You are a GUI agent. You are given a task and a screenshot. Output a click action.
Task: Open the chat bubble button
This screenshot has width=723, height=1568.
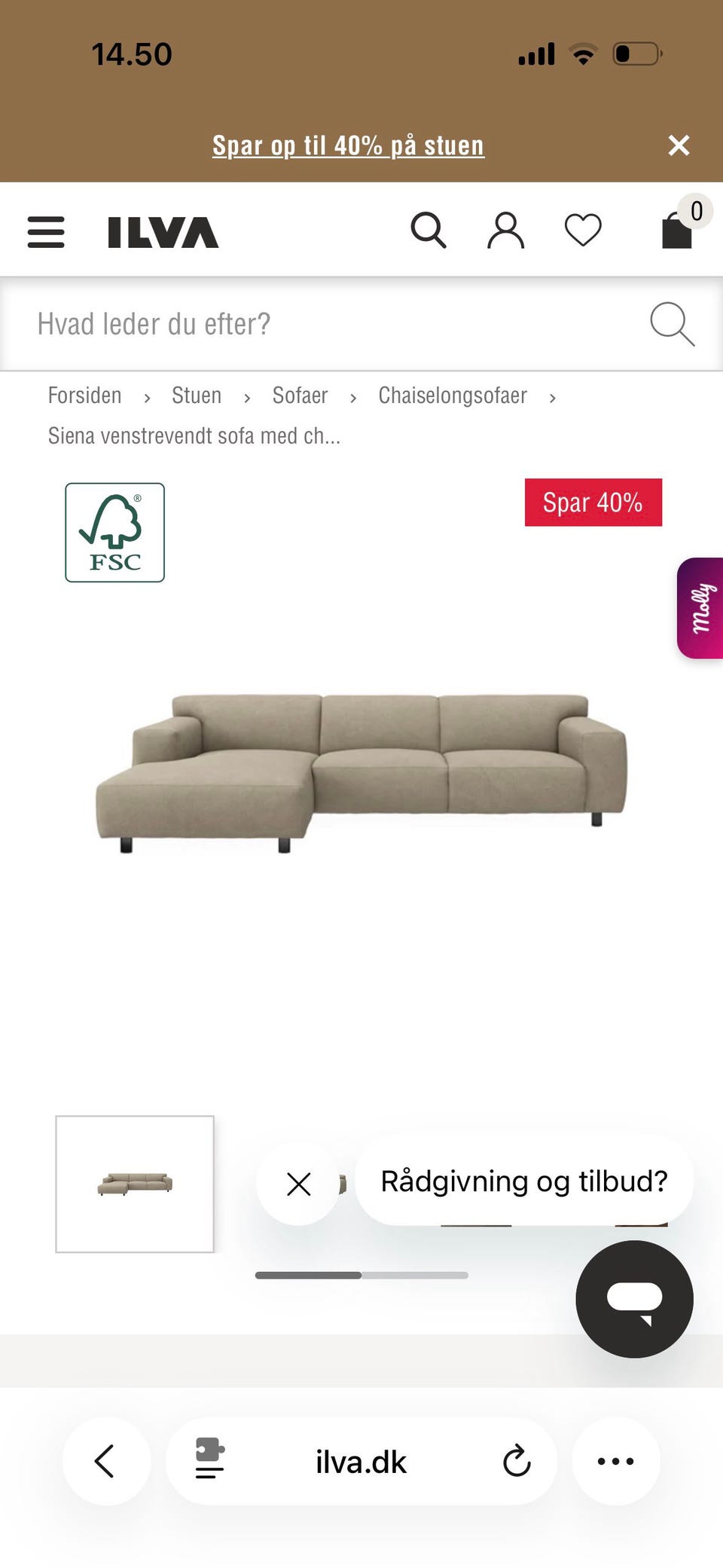(634, 1299)
